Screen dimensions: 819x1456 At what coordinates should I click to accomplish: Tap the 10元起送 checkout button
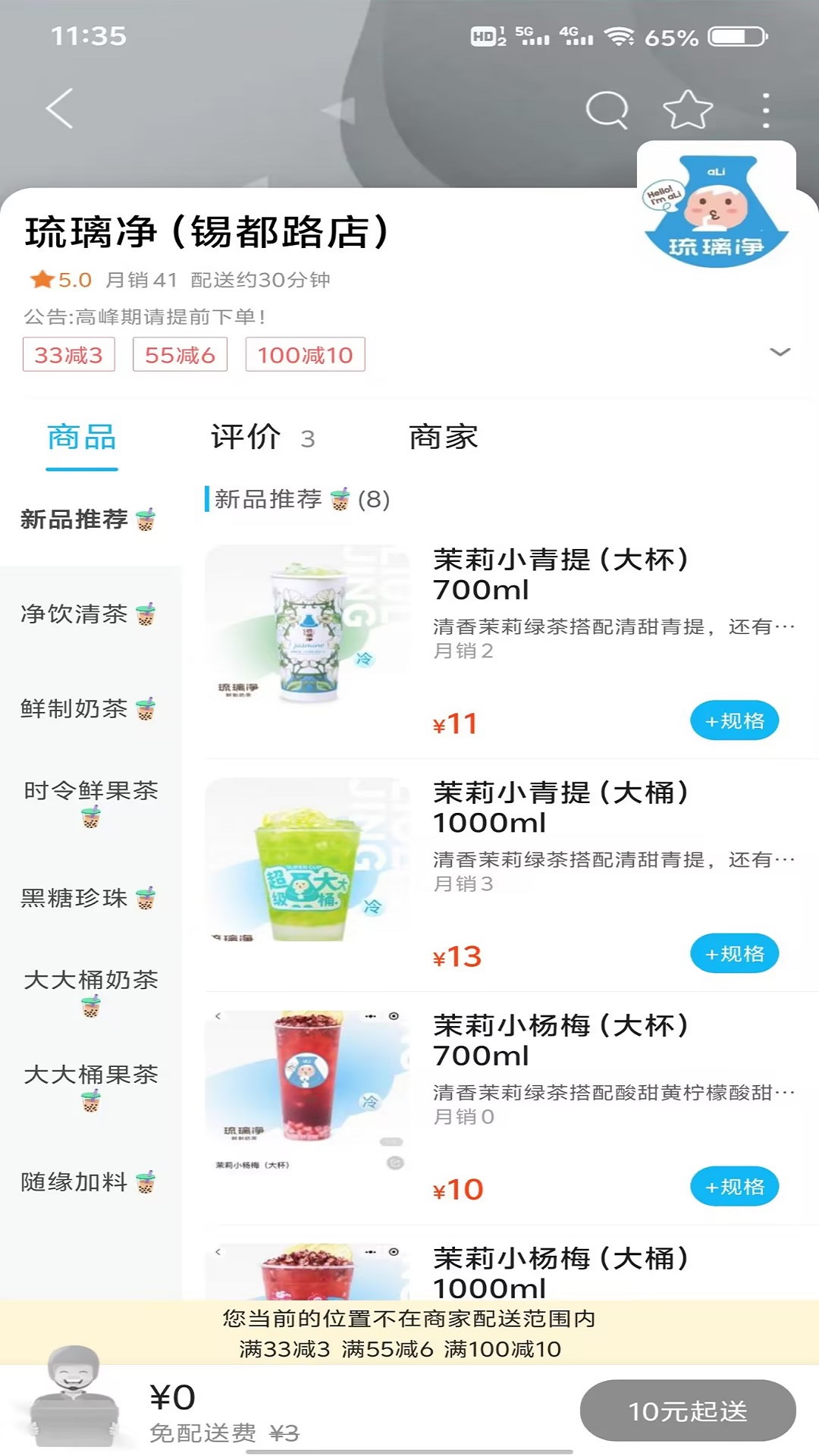687,1410
